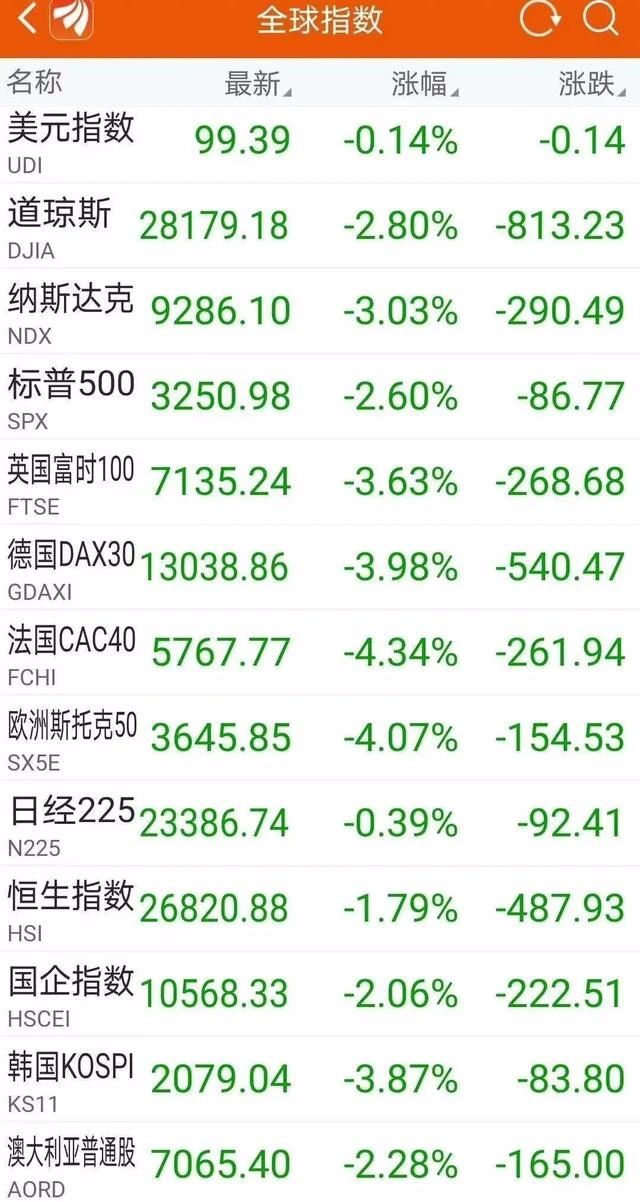
Task: Open 美元指数 UDI details
Action: pos(320,143)
